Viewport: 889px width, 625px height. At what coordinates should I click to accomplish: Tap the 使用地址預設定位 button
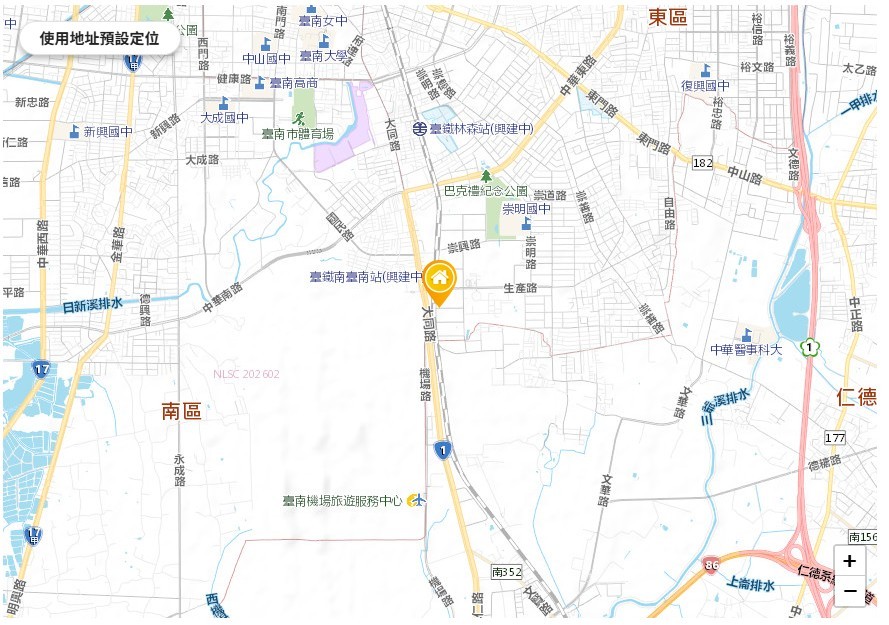pyautogui.click(x=99, y=39)
